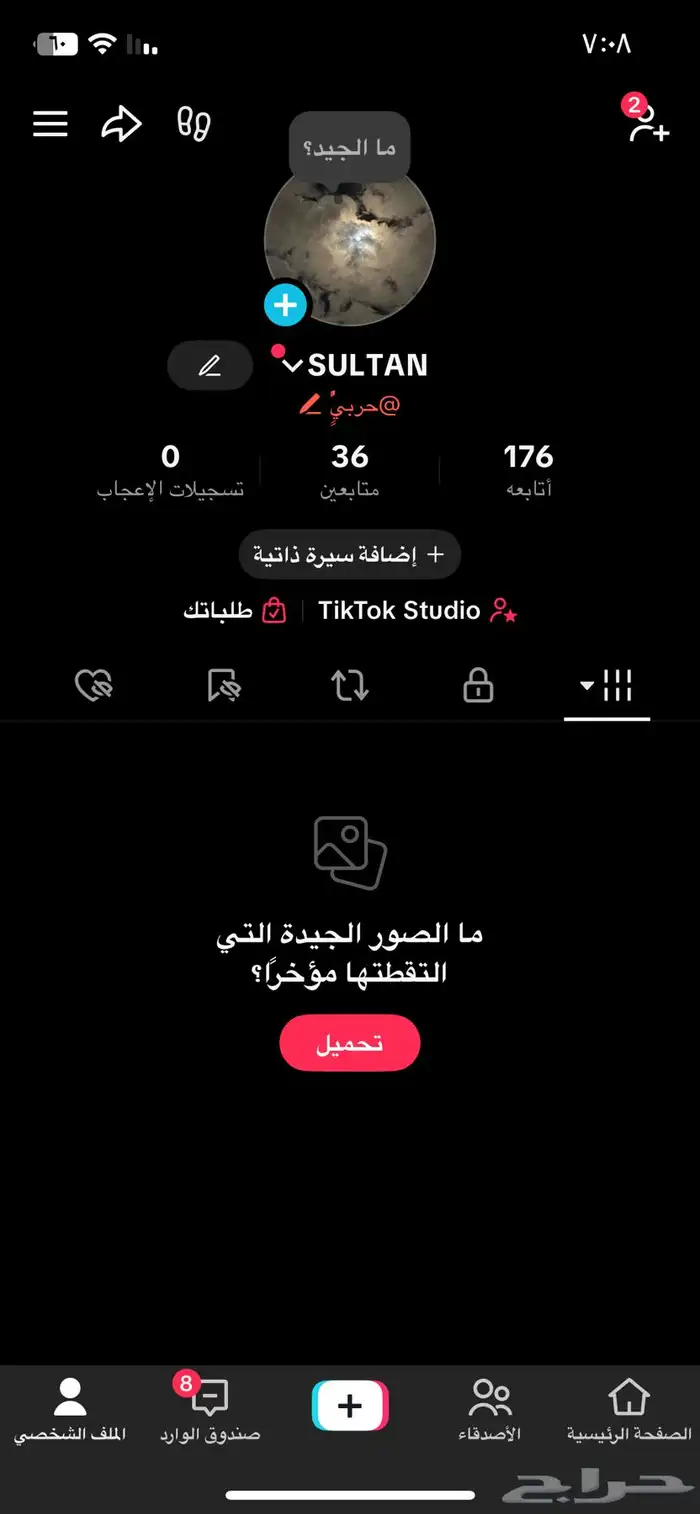Viewport: 700px width, 1514px height.
Task: Switch to the private videos lock tab
Action: point(478,687)
